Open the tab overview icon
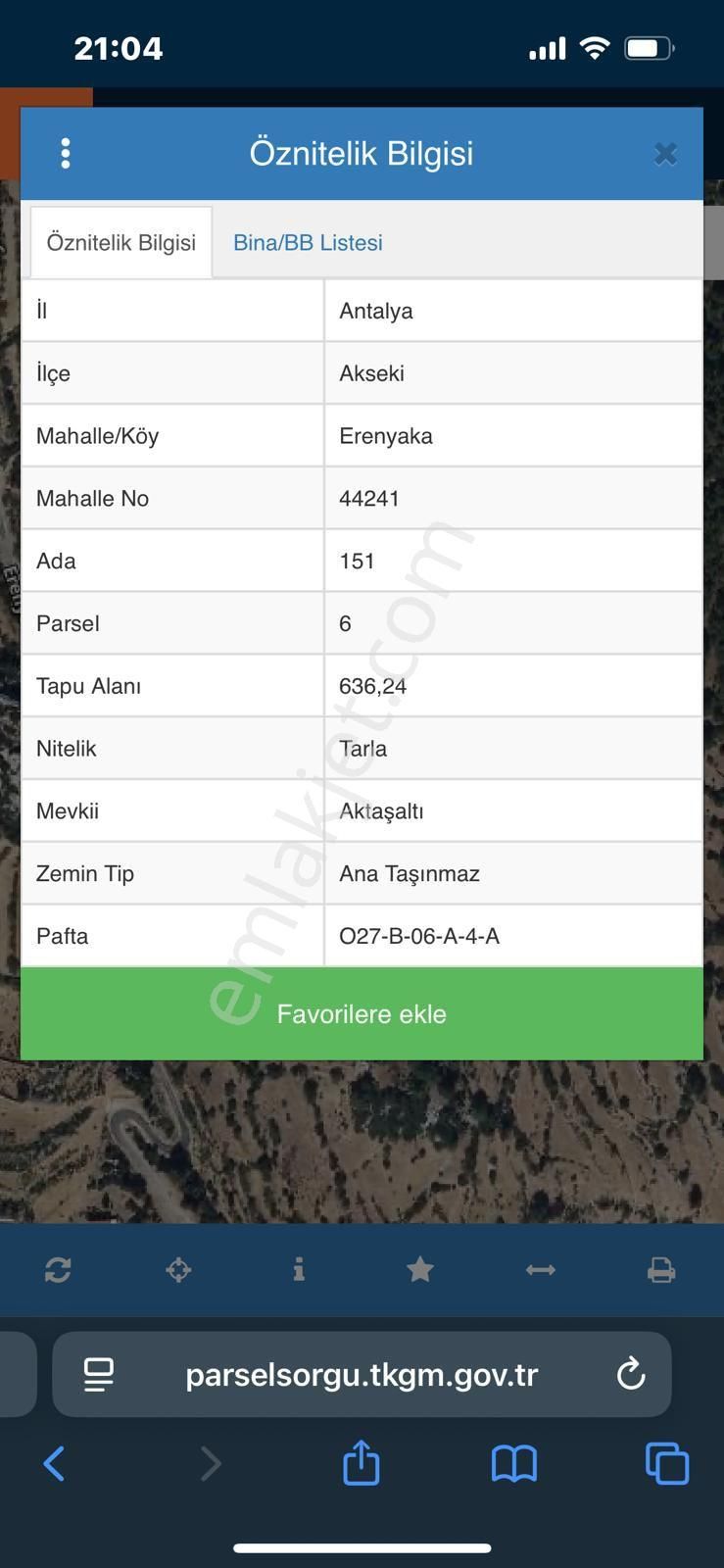Image resolution: width=724 pixels, height=1568 pixels. (665, 1463)
